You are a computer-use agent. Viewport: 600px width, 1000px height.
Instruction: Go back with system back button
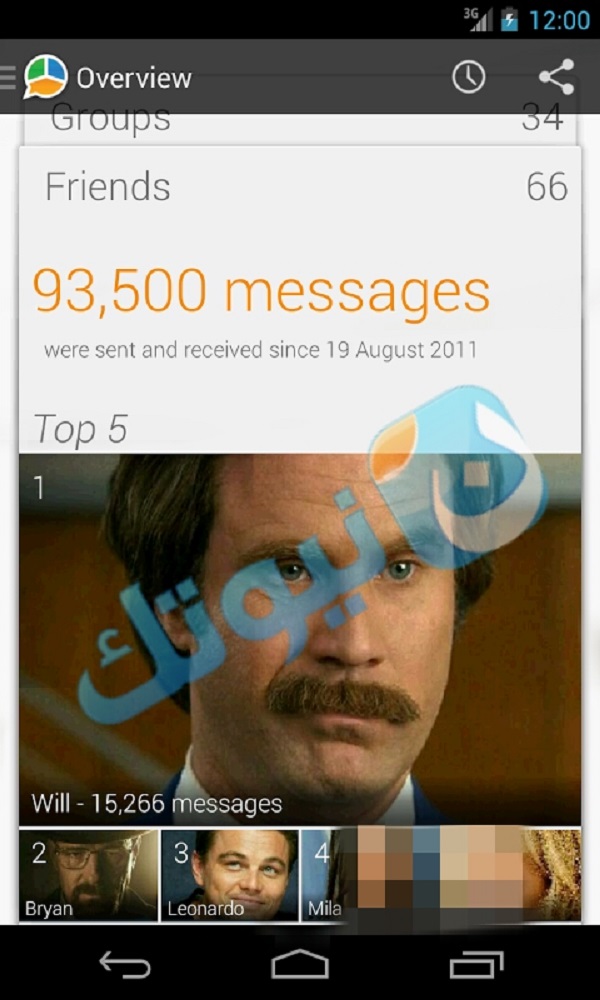tap(125, 964)
